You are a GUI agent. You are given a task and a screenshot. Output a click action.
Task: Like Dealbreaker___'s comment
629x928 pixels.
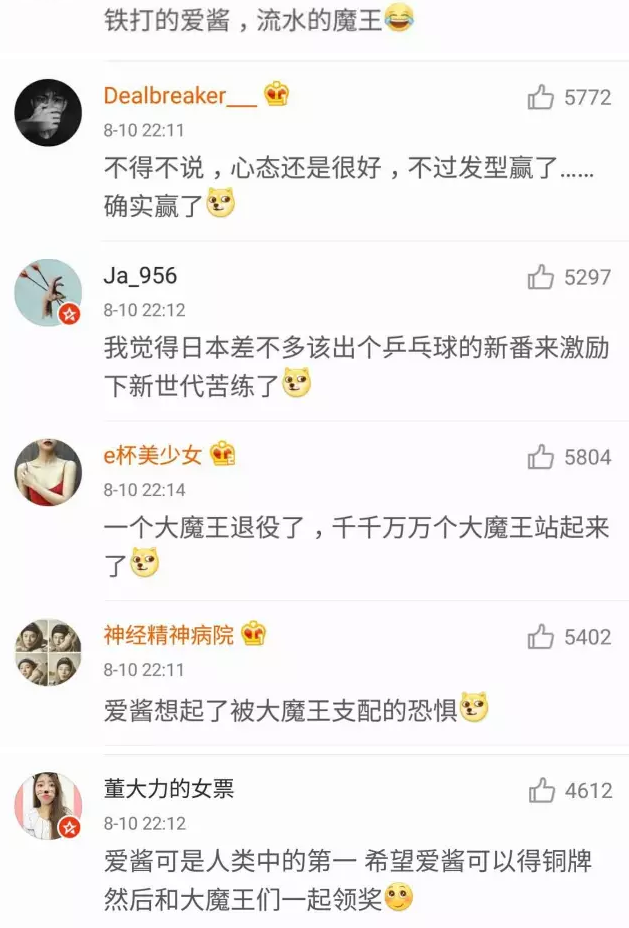pyautogui.click(x=541, y=97)
